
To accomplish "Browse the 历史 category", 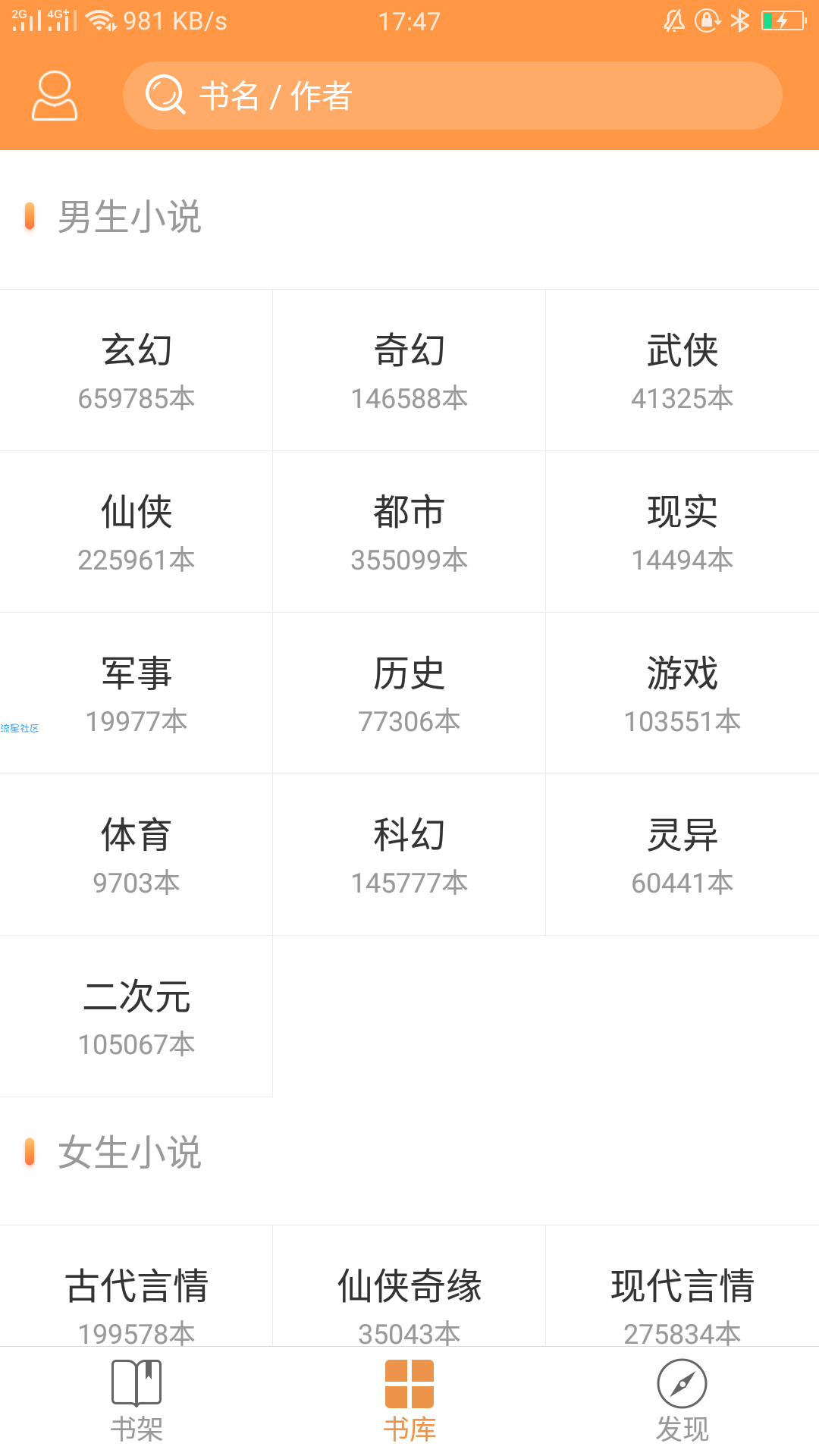I will (x=409, y=693).
